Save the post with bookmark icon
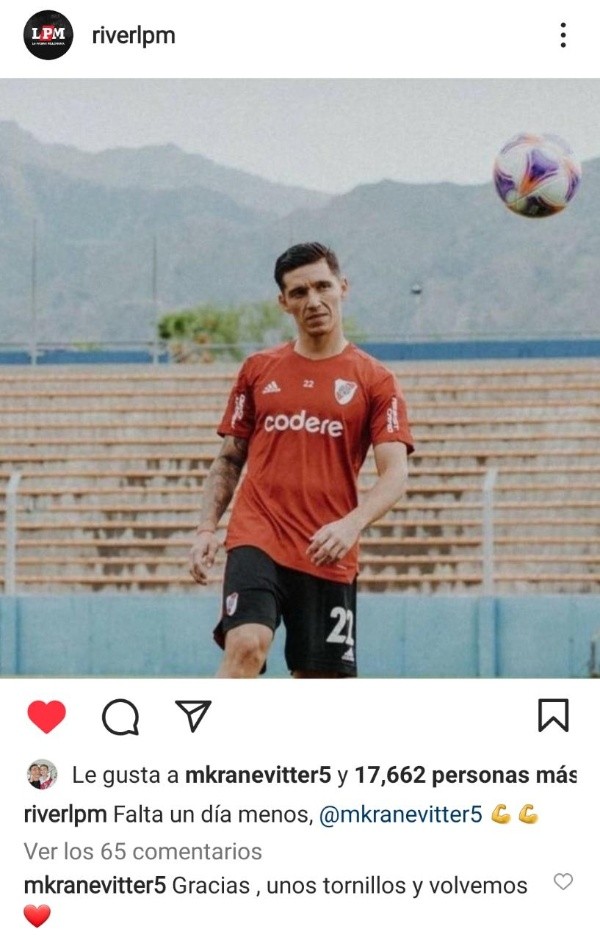600x940 pixels. click(x=553, y=715)
